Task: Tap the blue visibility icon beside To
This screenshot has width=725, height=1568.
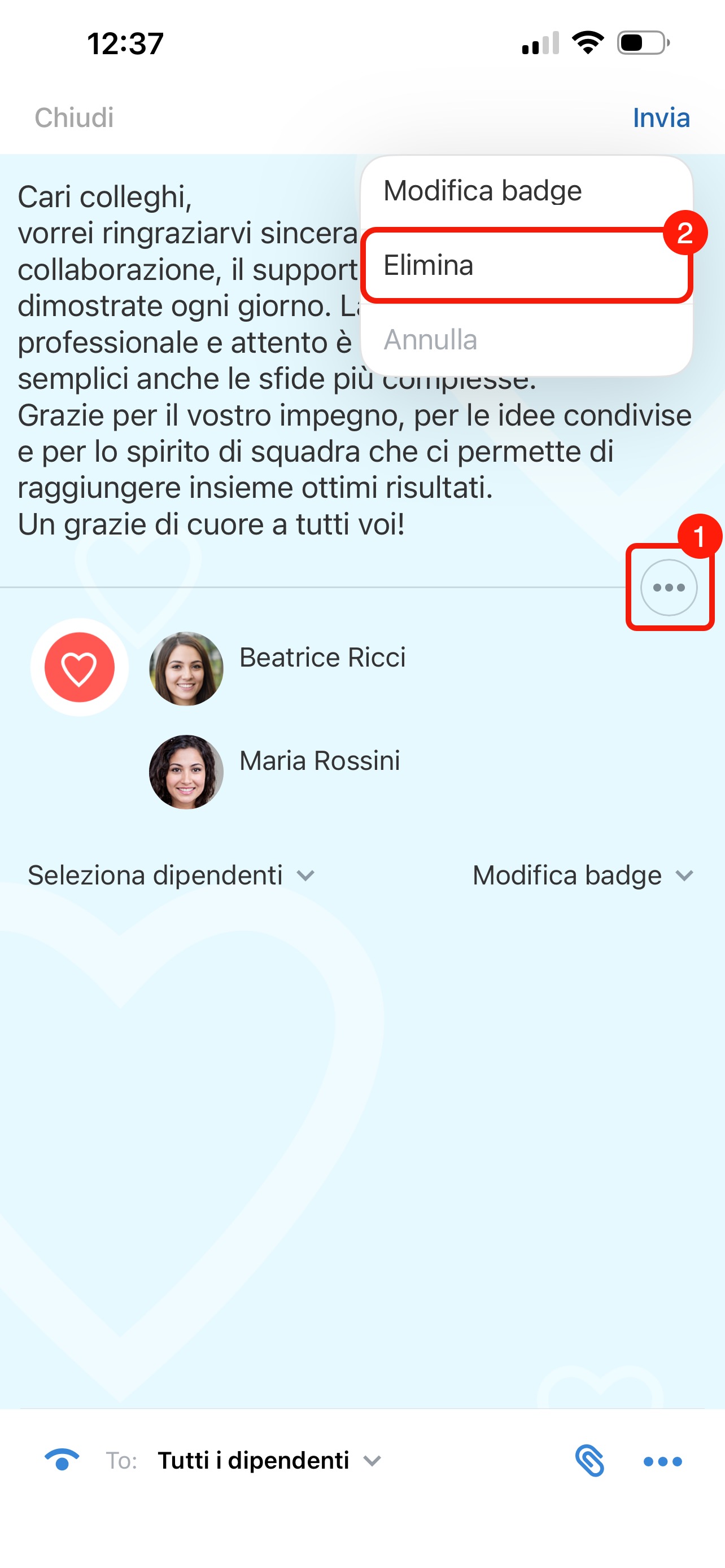Action: (62, 1460)
